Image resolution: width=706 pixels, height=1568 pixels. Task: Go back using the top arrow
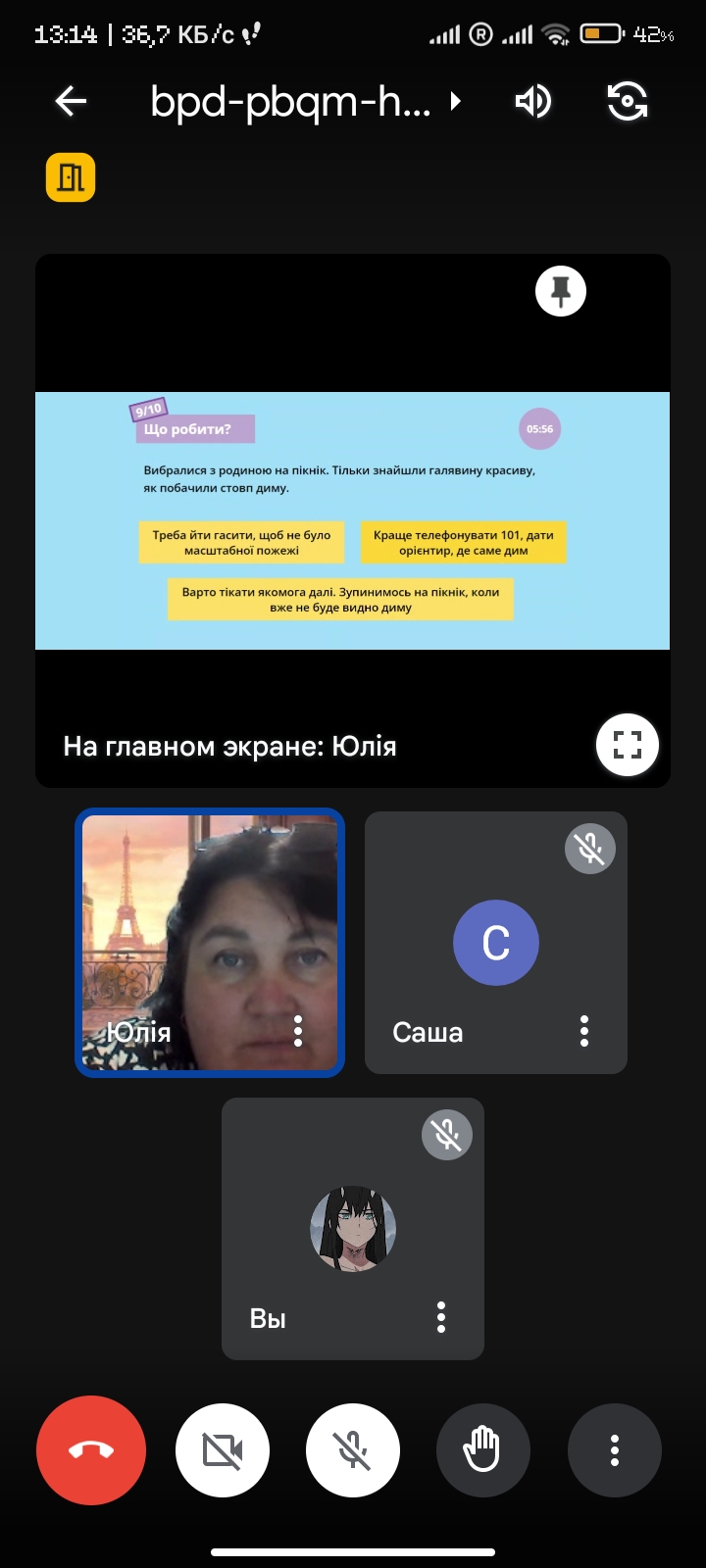click(71, 101)
